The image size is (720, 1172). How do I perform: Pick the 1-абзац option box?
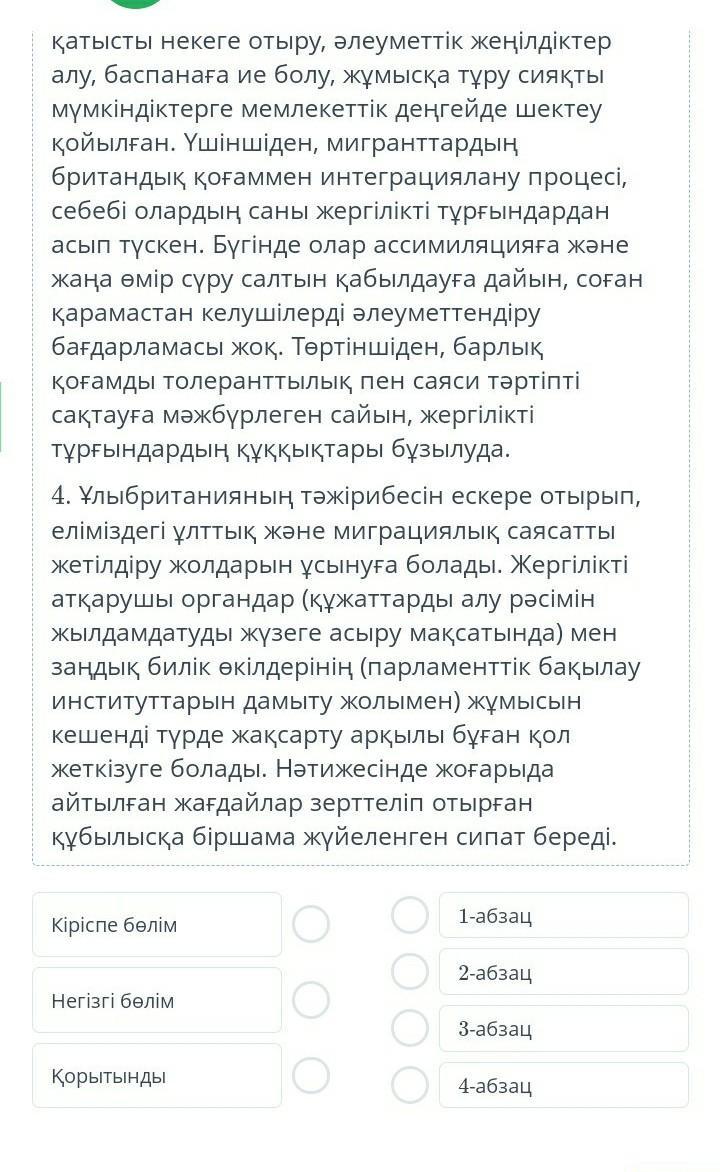tap(563, 915)
